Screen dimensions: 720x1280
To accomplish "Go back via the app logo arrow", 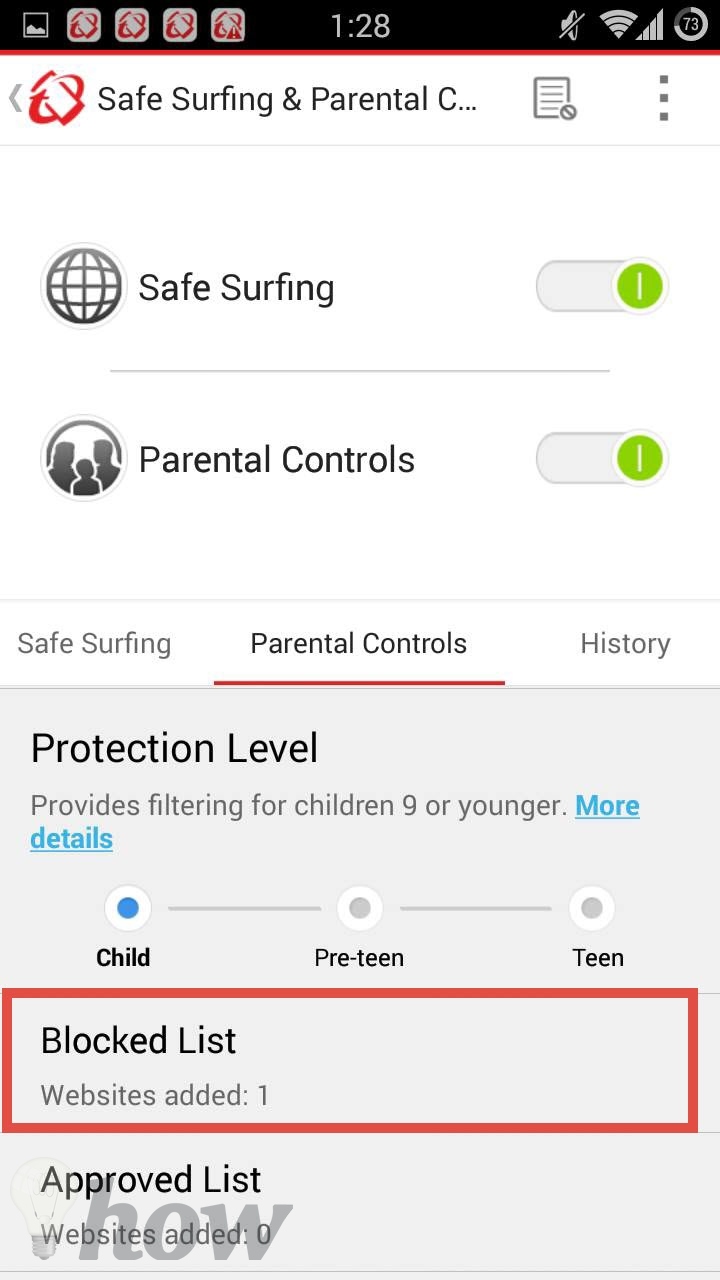I will [x=46, y=98].
